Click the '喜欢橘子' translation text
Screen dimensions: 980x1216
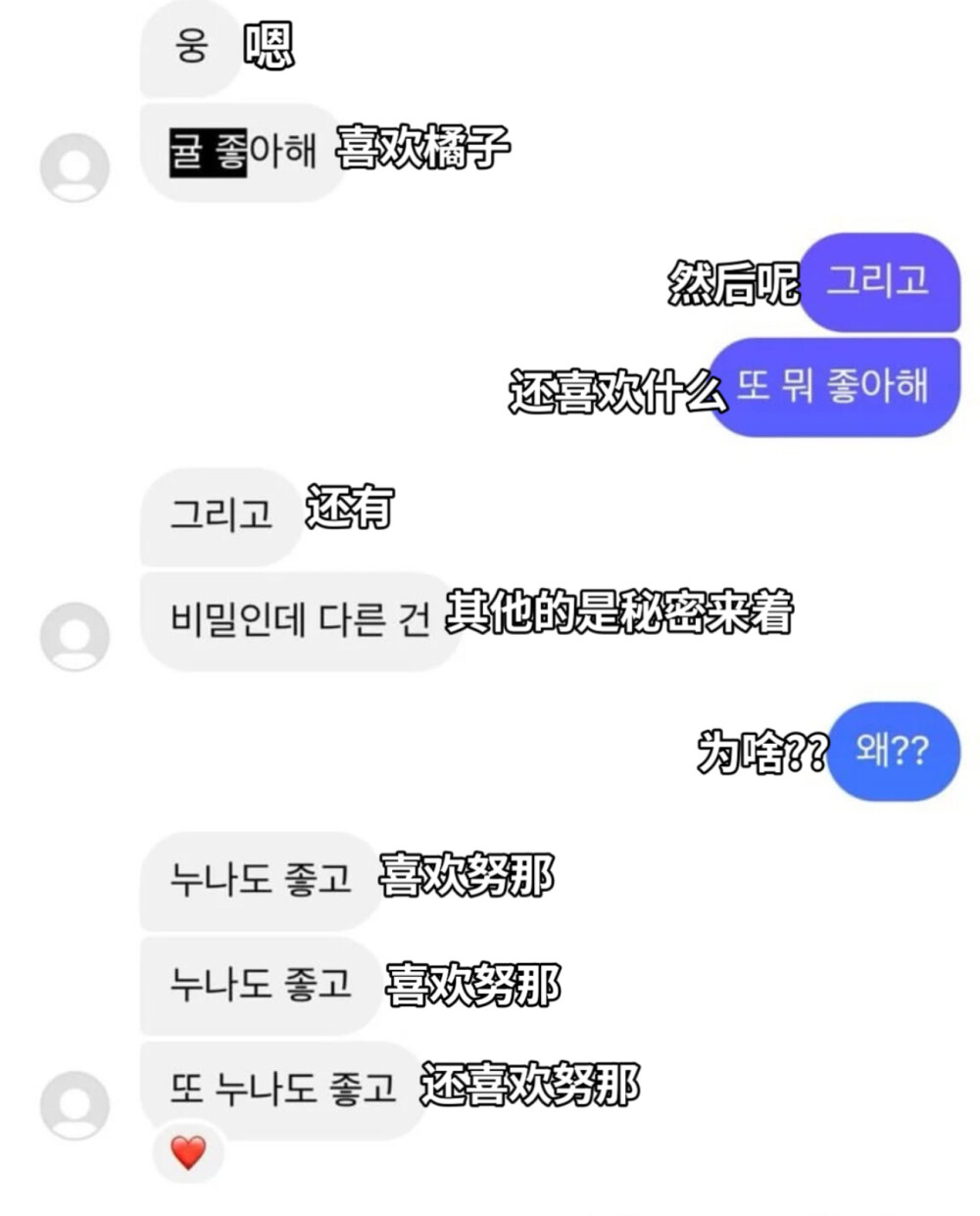coord(419,149)
